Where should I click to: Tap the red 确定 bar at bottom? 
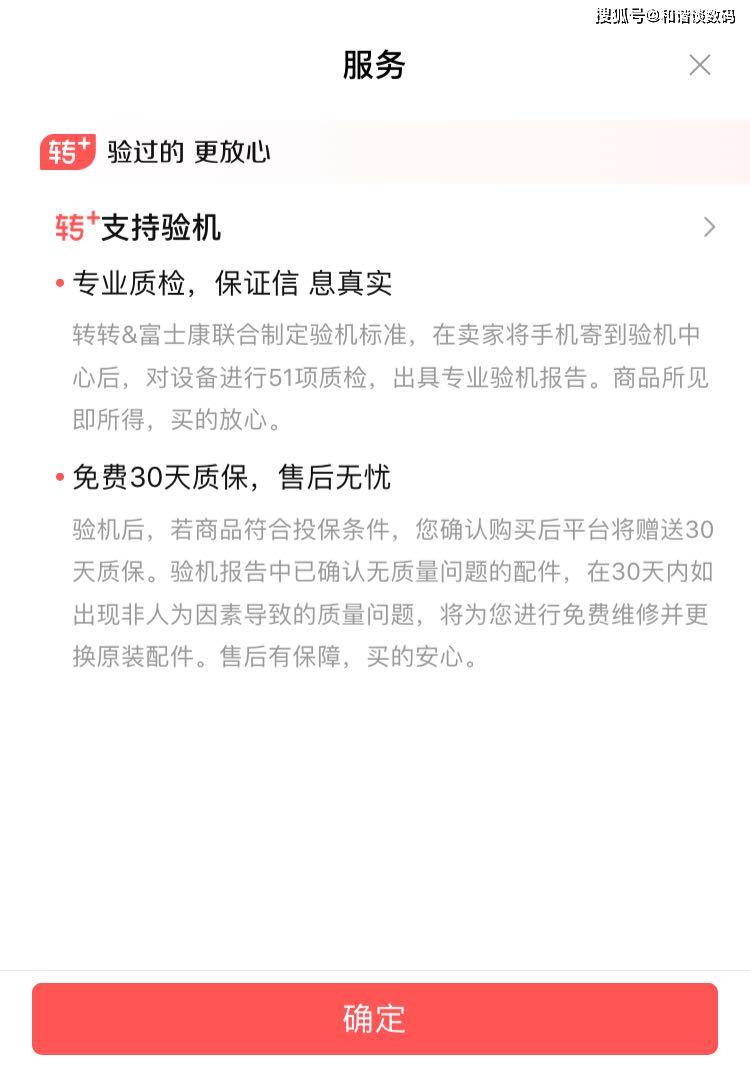tap(374, 1019)
